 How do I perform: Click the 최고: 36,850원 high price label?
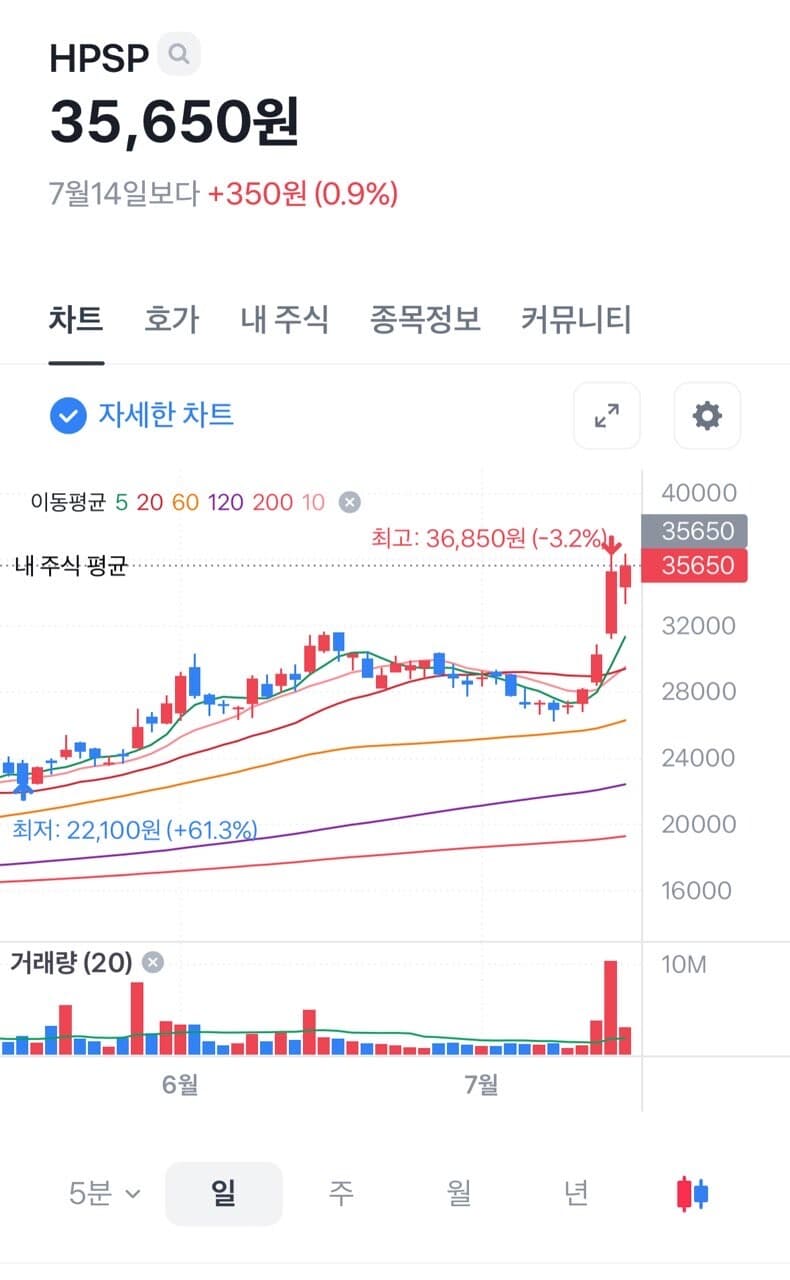[488, 537]
